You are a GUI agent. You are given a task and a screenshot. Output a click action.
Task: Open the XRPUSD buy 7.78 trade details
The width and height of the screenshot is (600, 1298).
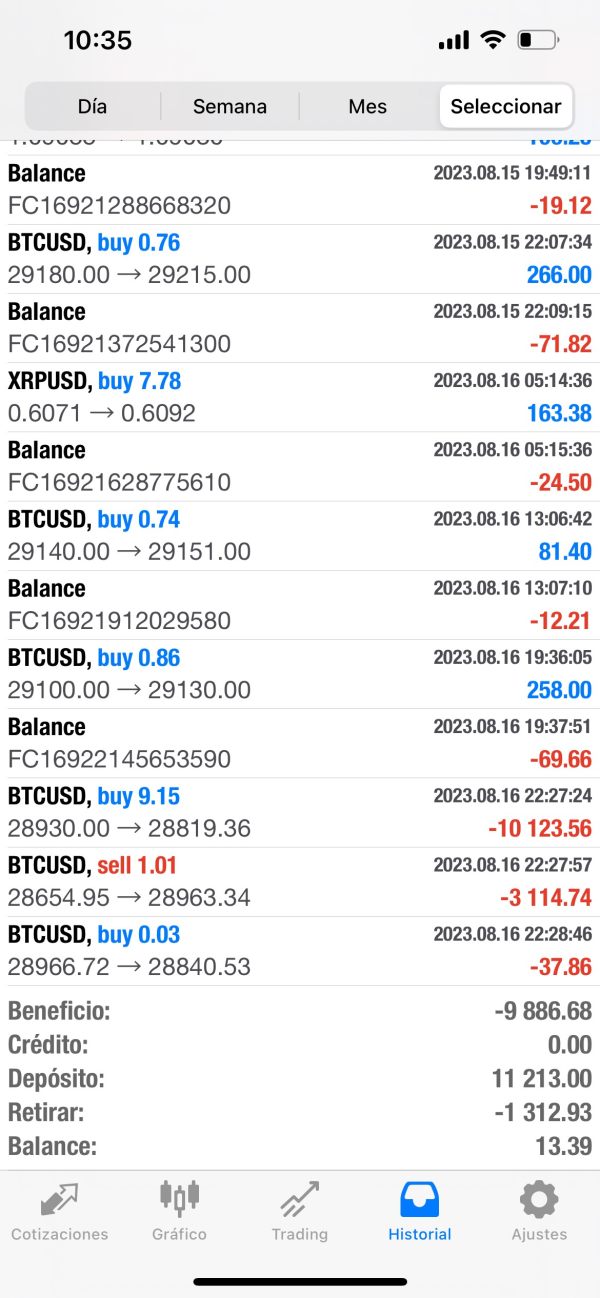[x=300, y=397]
